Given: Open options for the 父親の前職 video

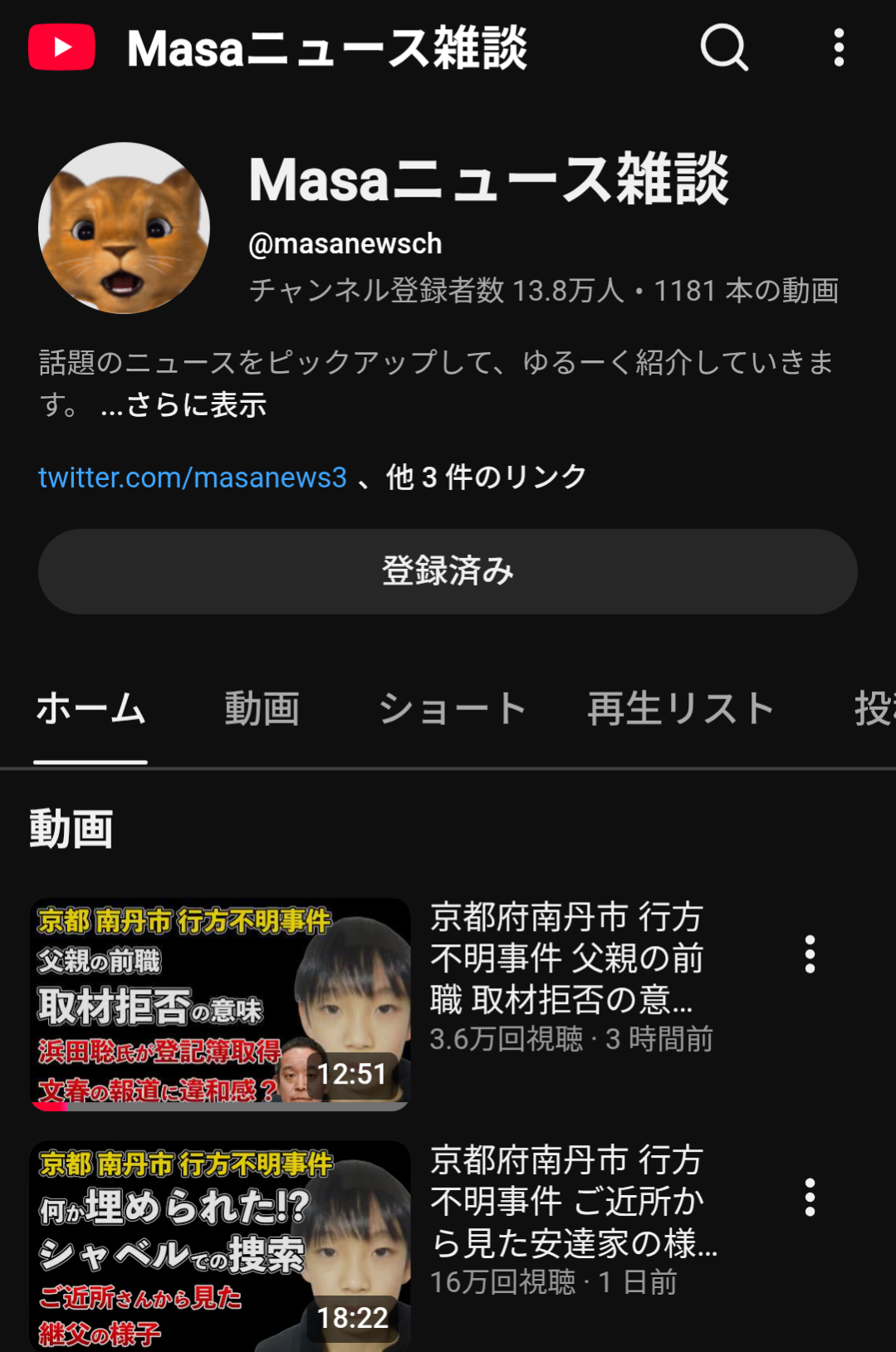Looking at the screenshot, I should pyautogui.click(x=810, y=954).
